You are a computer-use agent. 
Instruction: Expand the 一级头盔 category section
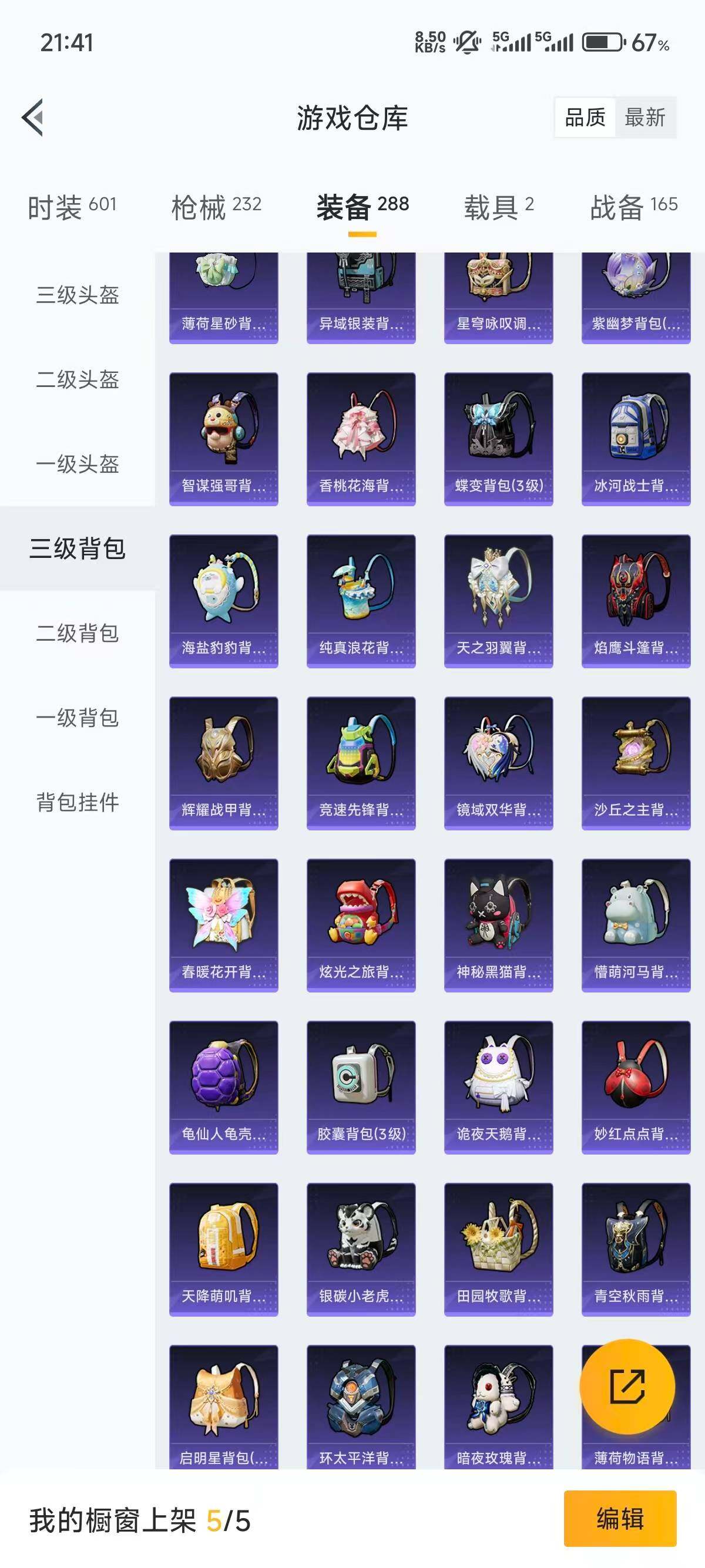tap(76, 466)
